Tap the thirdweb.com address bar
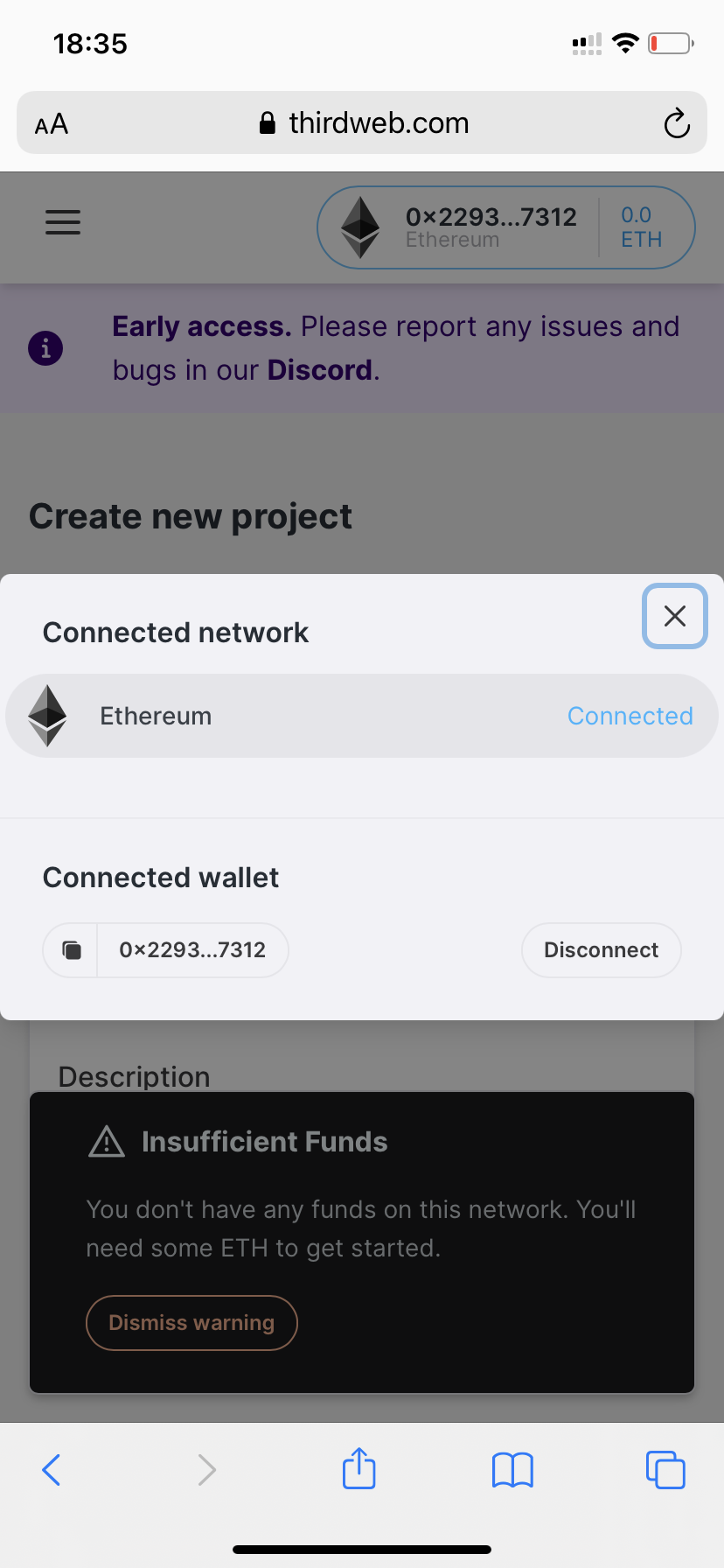 pyautogui.click(x=362, y=123)
